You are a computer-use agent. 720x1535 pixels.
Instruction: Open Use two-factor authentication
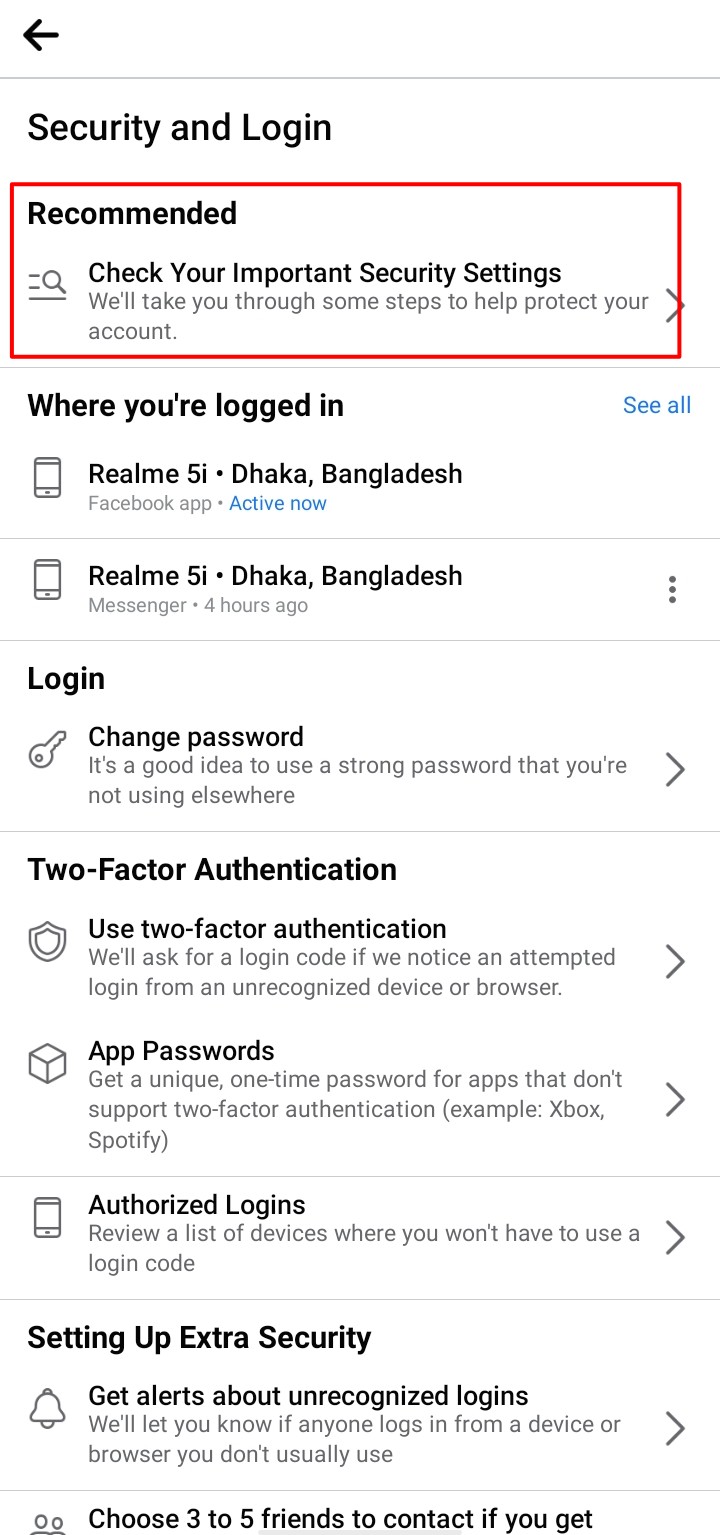[x=360, y=958]
